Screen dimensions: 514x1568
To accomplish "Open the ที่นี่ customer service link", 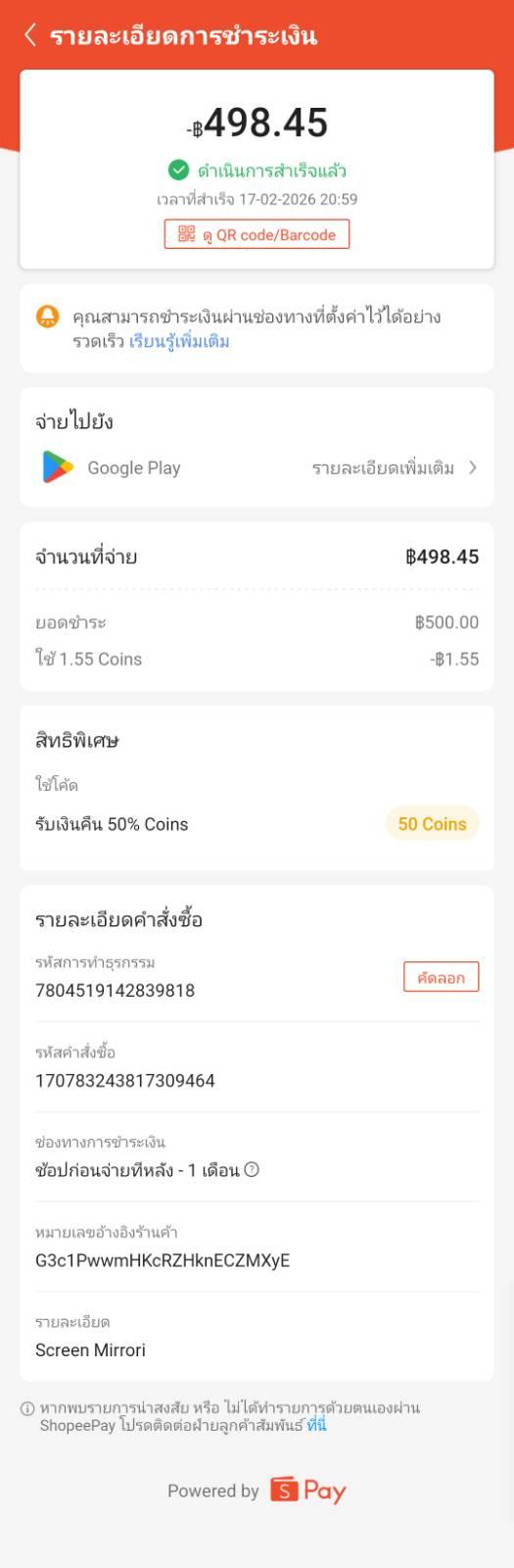I will (316, 1425).
